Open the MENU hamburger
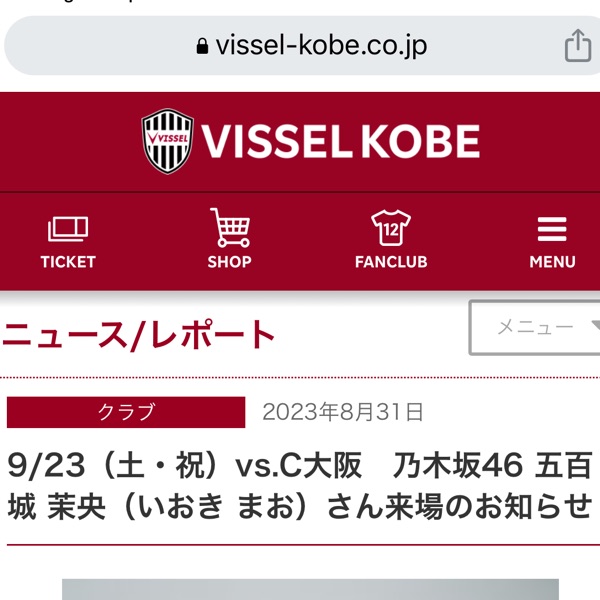 (552, 242)
